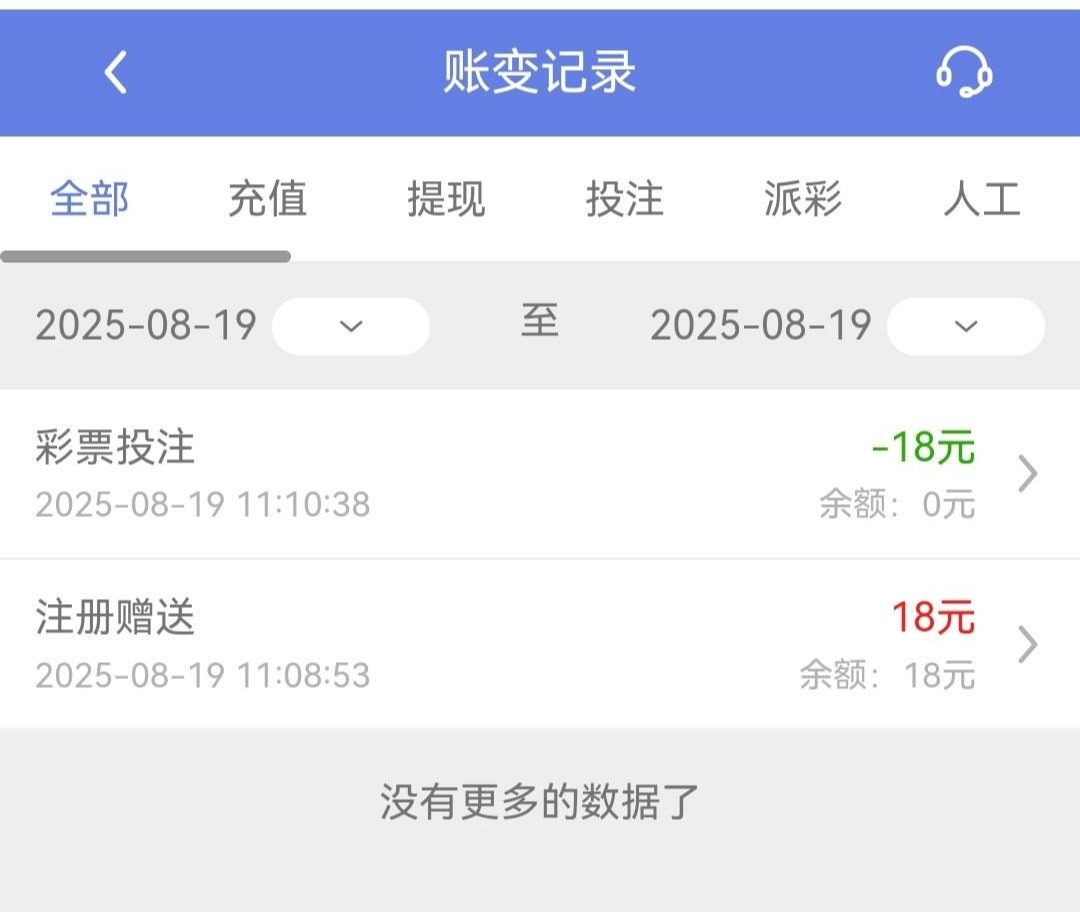Go back using the header arrow

point(116,73)
